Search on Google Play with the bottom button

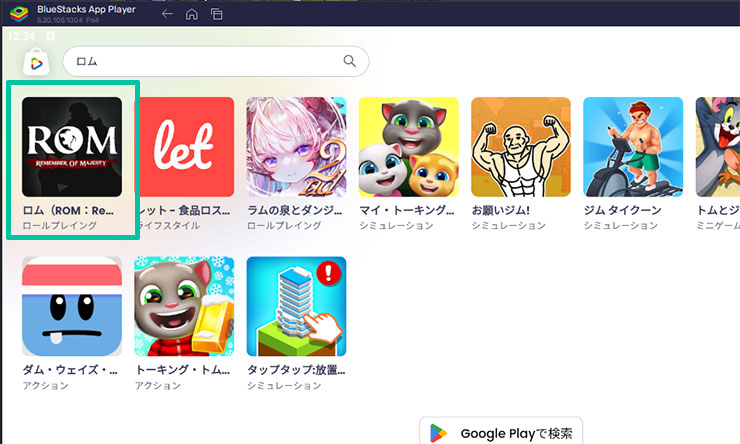tap(500, 433)
